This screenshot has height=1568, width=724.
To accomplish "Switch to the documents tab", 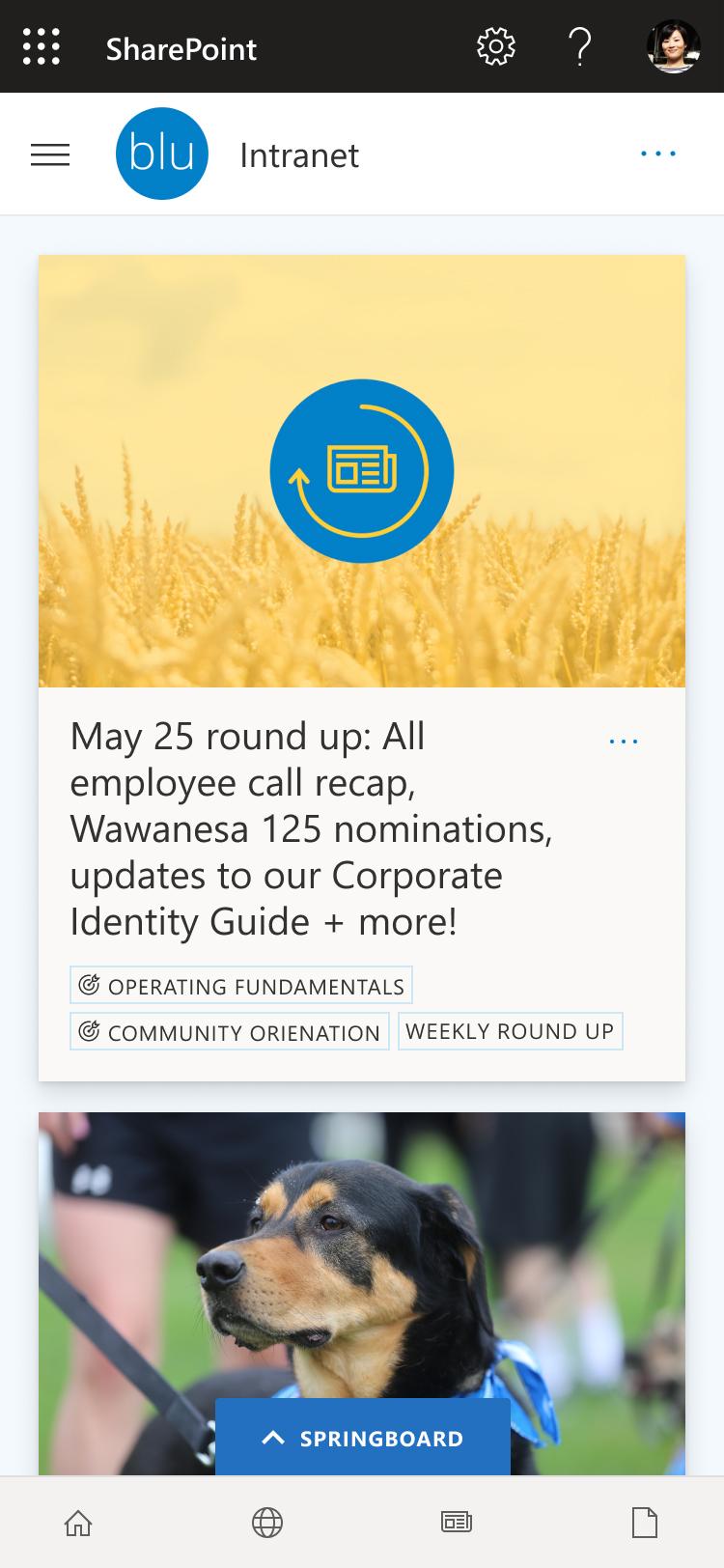I will pyautogui.click(x=644, y=1524).
